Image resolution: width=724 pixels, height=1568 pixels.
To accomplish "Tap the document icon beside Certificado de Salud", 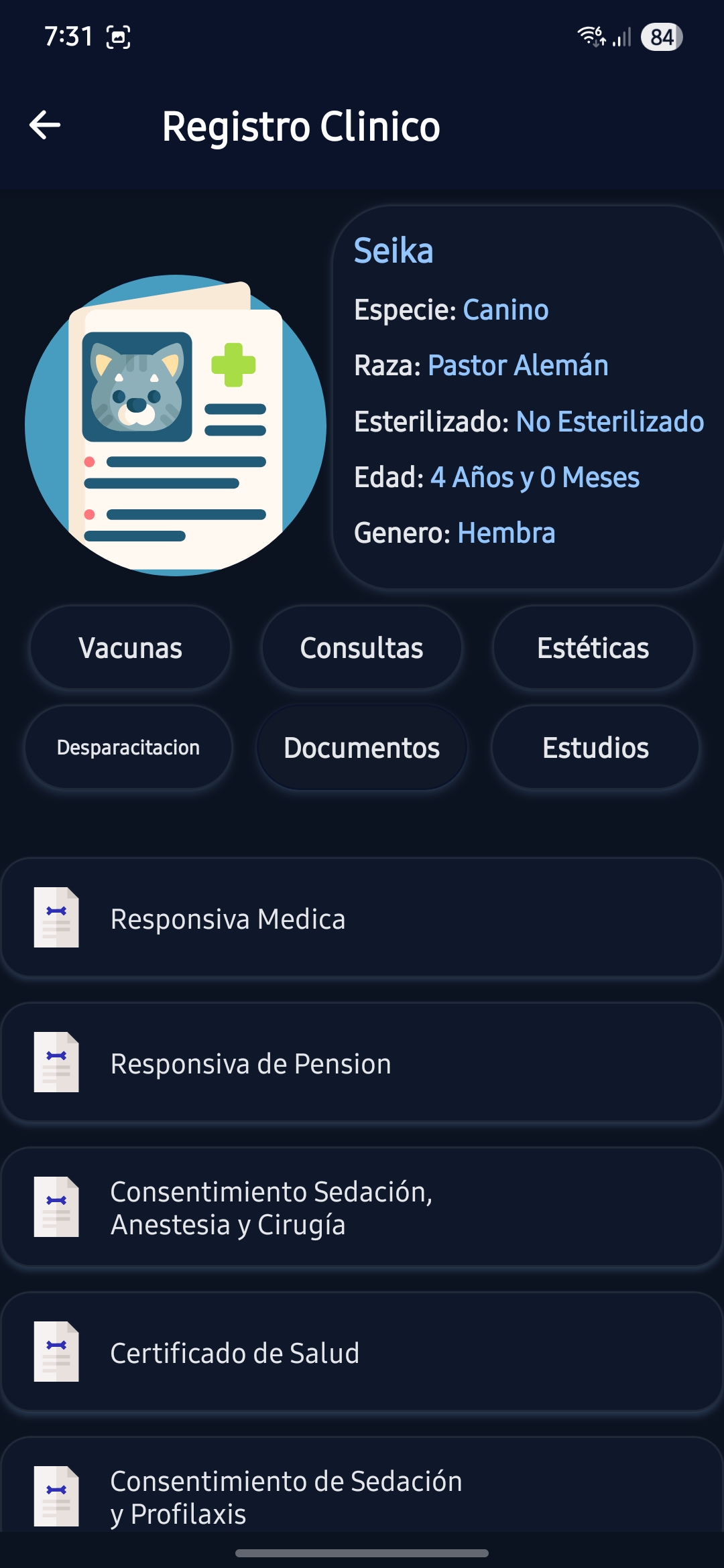I will point(55,1352).
